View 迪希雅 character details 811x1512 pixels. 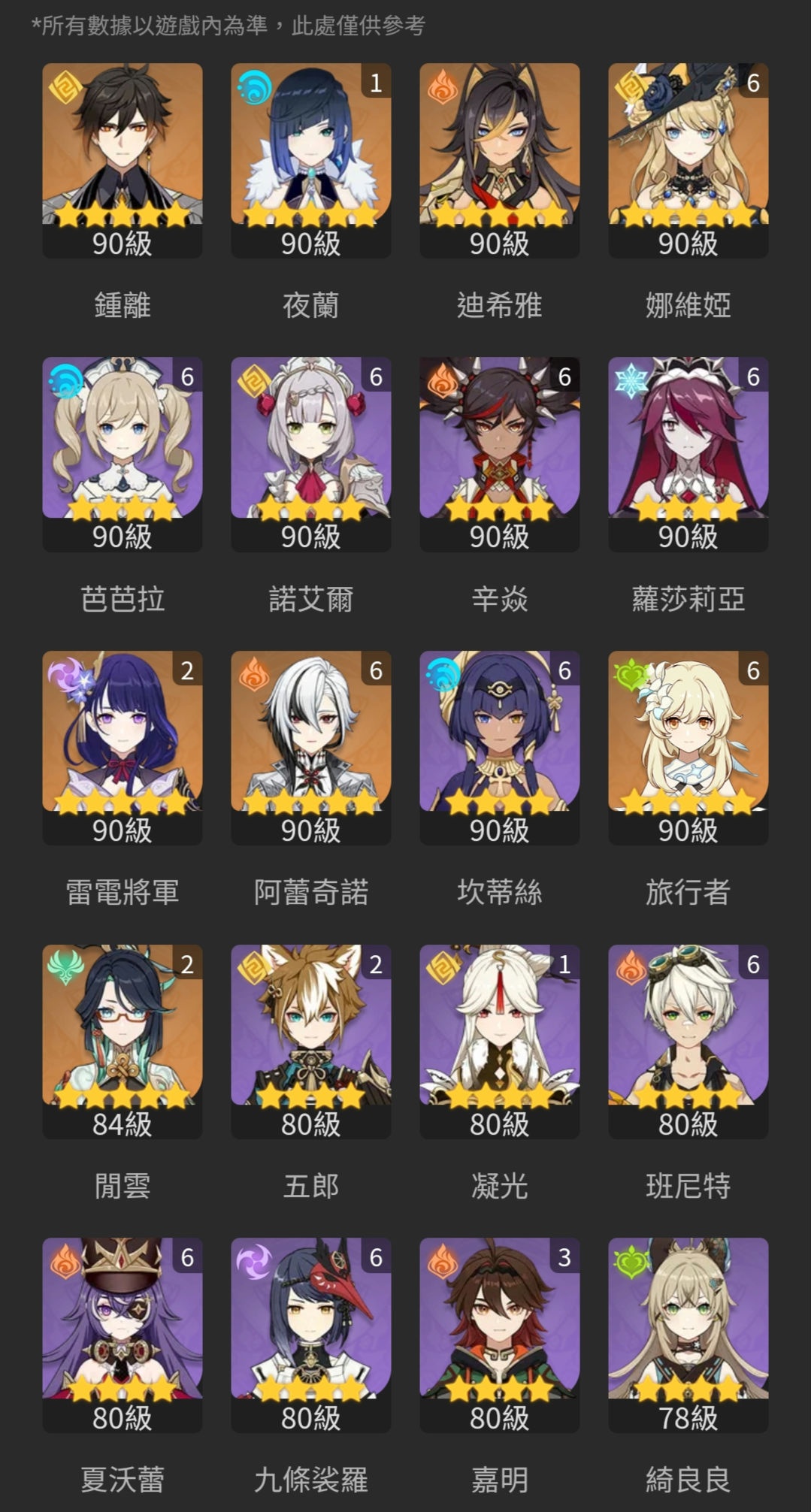point(500,161)
